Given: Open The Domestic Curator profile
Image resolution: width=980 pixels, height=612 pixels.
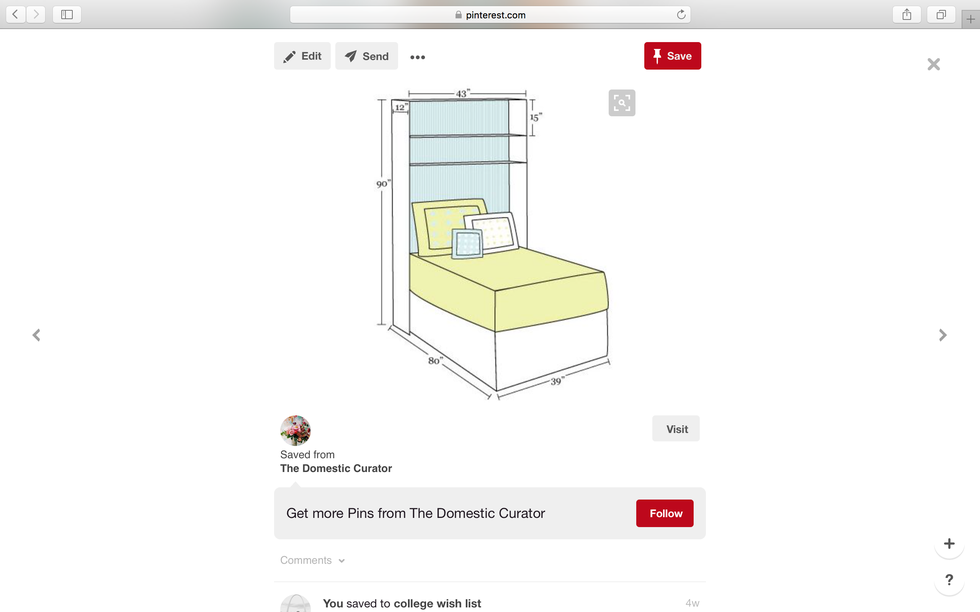Looking at the screenshot, I should click(x=336, y=468).
